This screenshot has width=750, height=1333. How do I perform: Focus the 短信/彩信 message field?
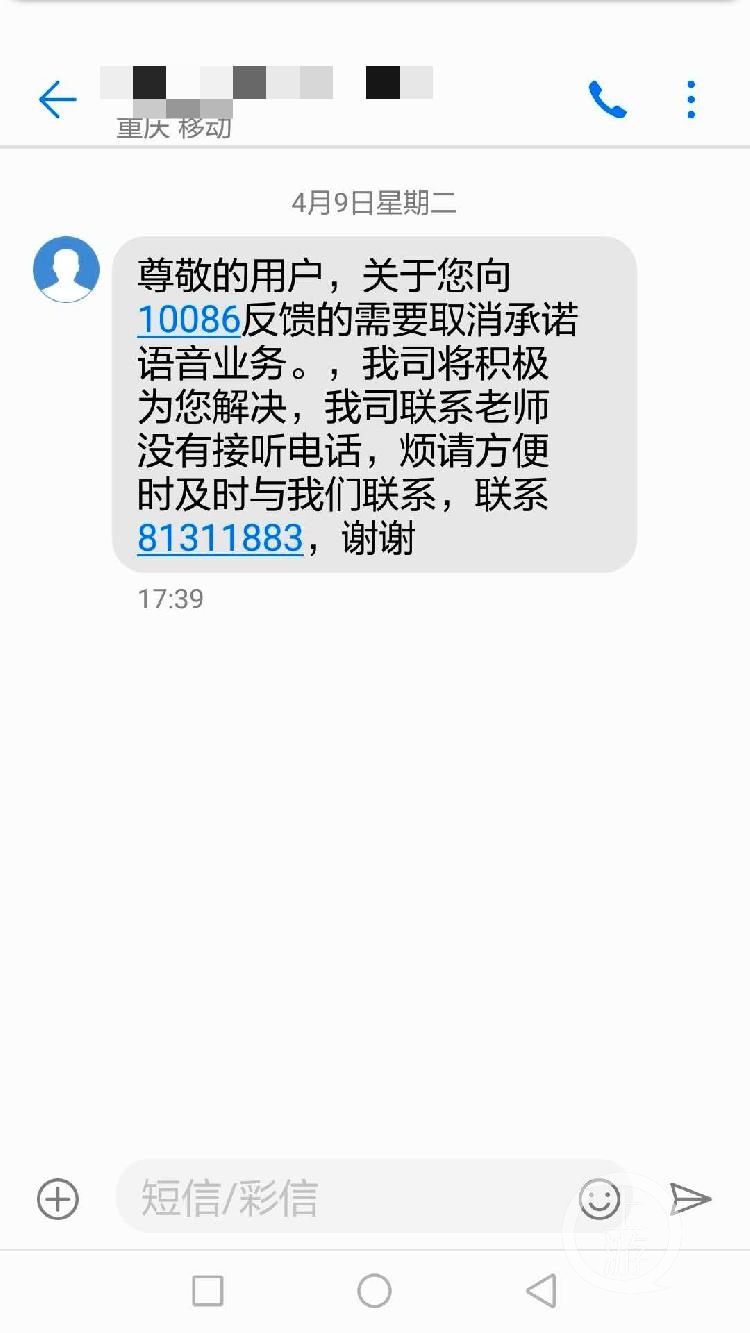click(350, 1197)
